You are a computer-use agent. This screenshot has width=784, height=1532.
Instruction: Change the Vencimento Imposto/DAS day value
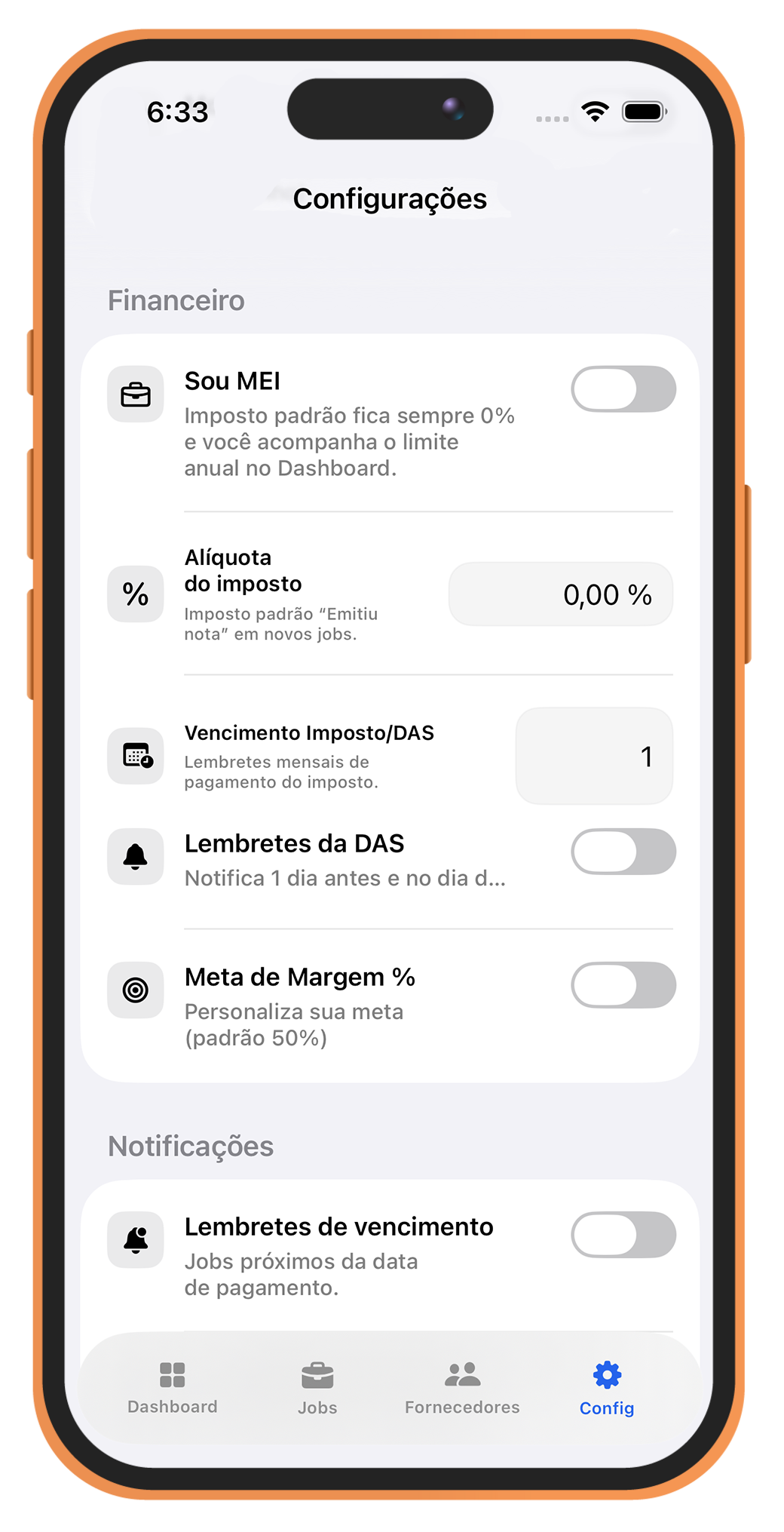tap(594, 756)
